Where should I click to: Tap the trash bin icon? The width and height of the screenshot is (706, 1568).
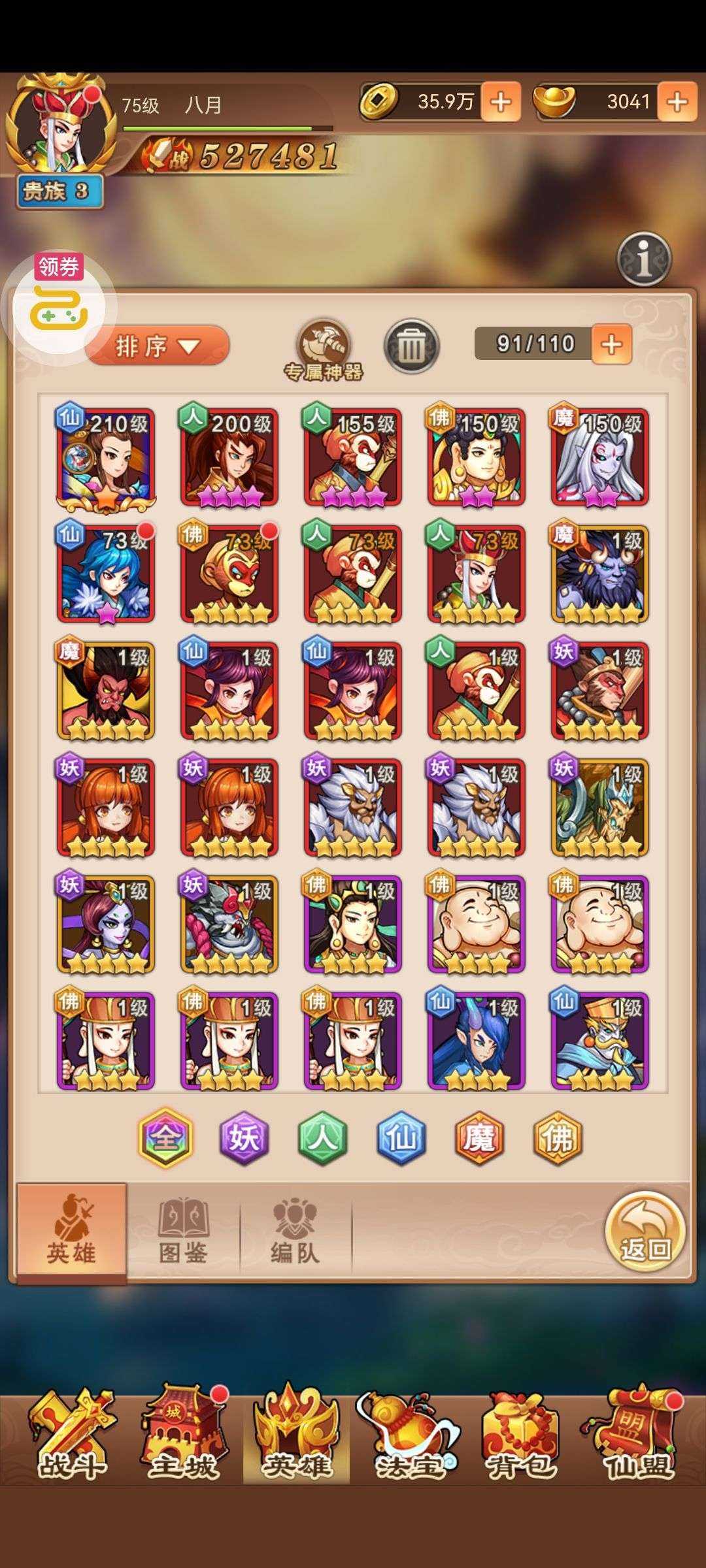(411, 346)
